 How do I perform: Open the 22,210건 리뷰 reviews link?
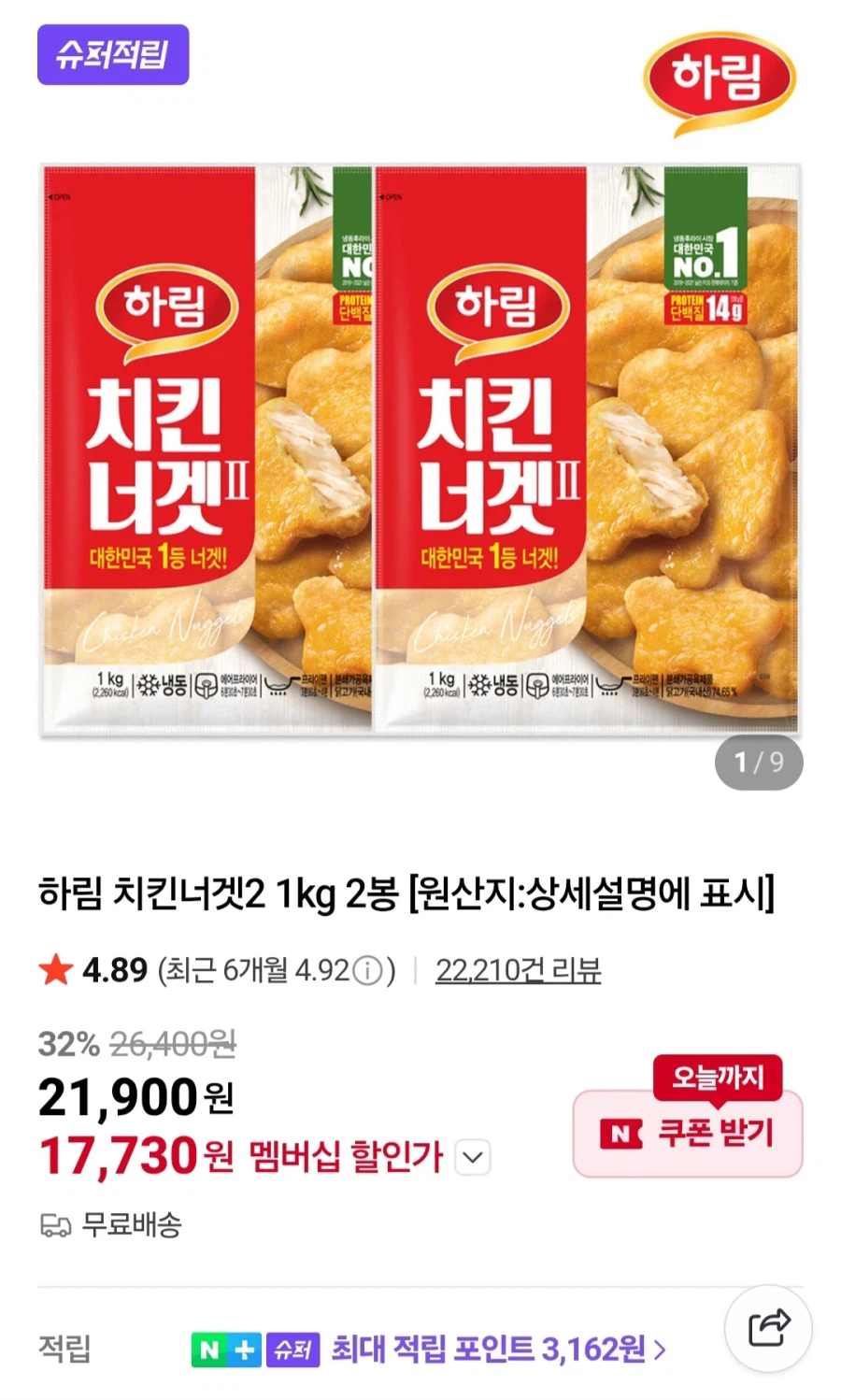[x=520, y=971]
